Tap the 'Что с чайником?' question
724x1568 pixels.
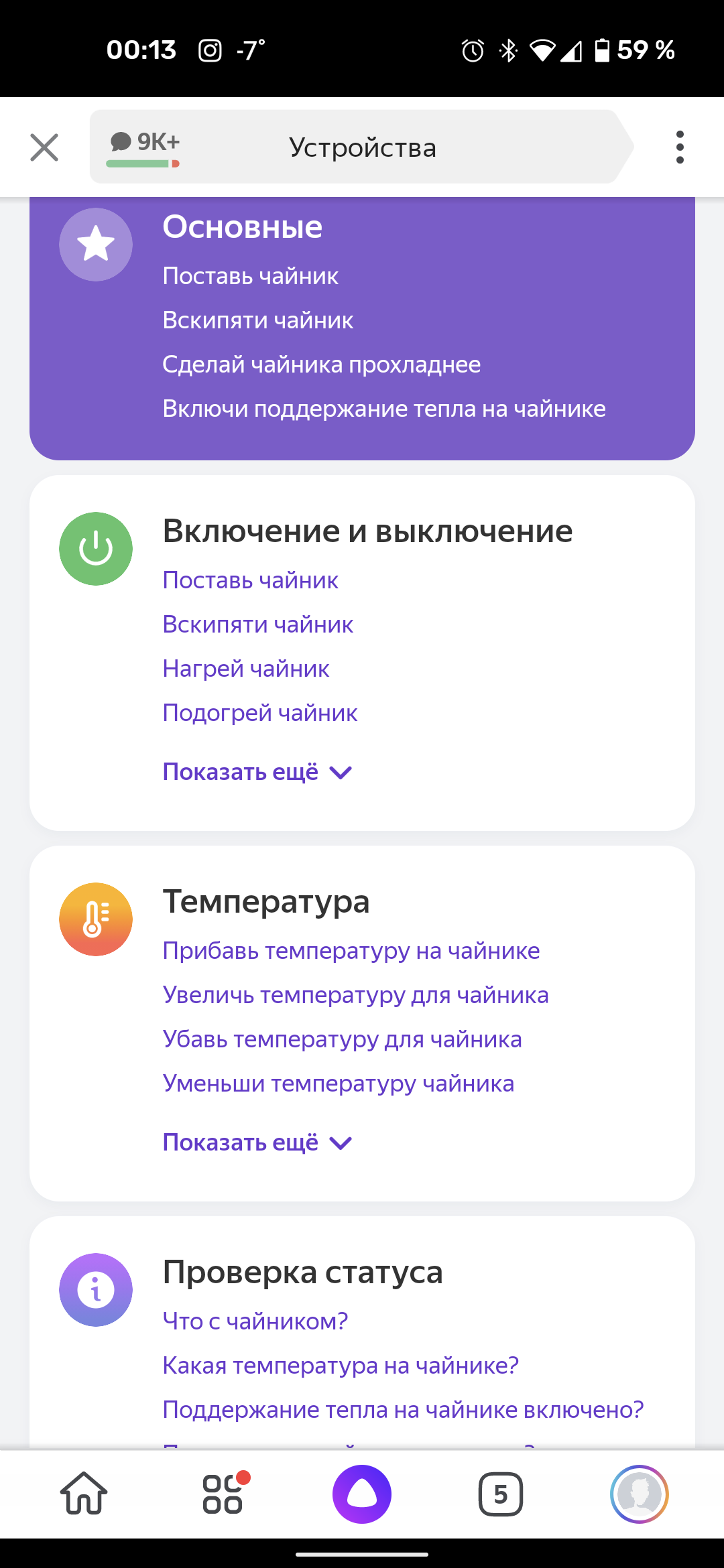pyautogui.click(x=255, y=1321)
